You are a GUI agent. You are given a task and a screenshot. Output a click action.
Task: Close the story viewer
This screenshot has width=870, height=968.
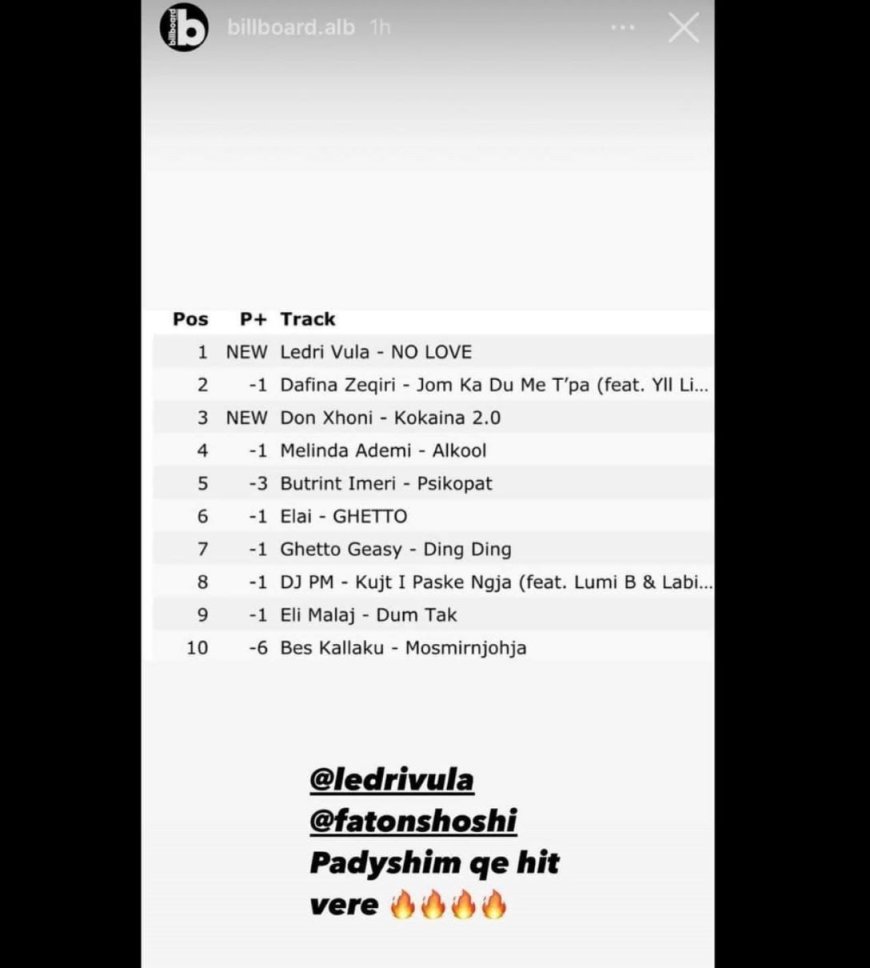pos(684,28)
